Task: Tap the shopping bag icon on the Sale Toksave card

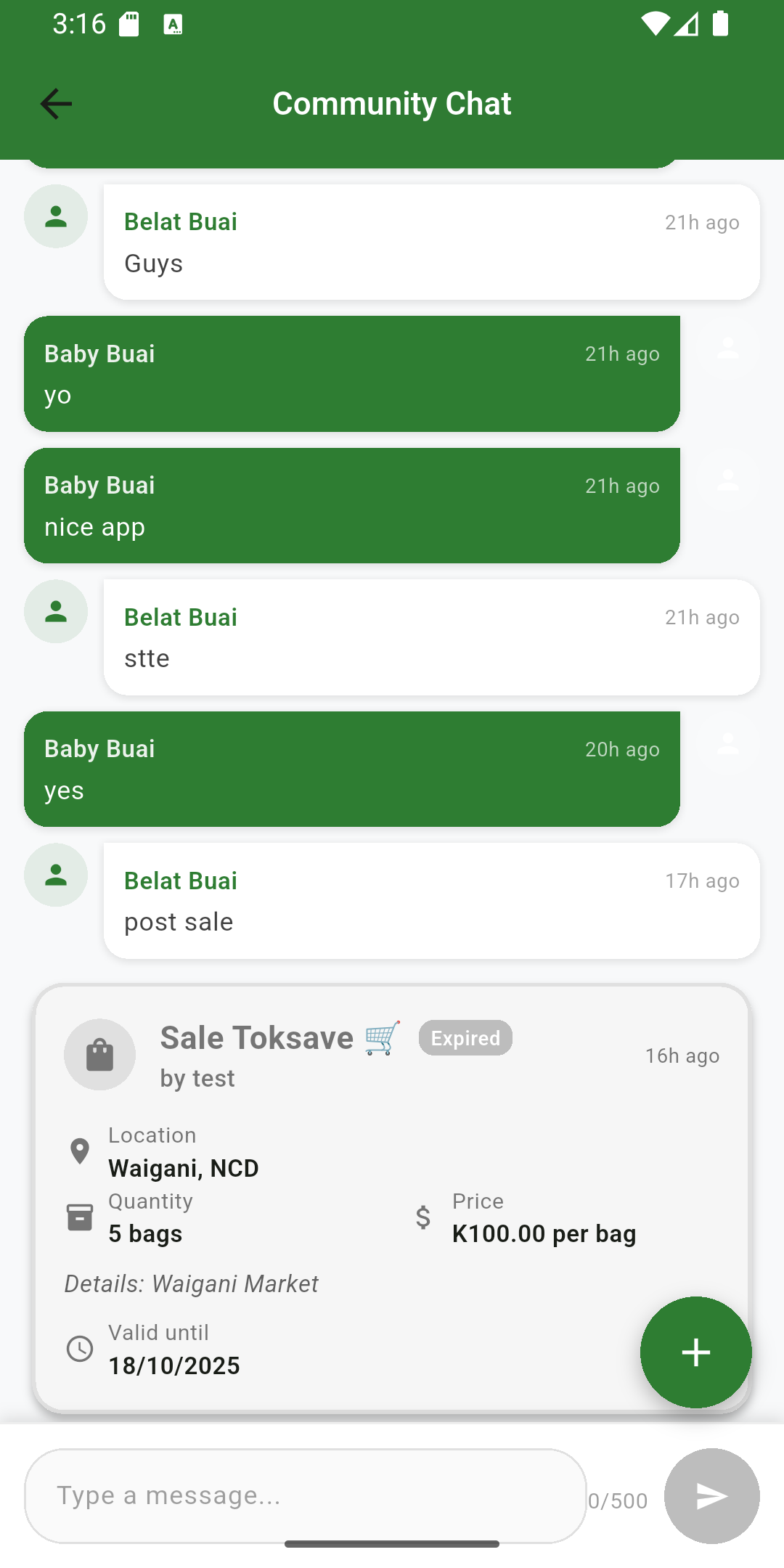Action: pos(99,1055)
